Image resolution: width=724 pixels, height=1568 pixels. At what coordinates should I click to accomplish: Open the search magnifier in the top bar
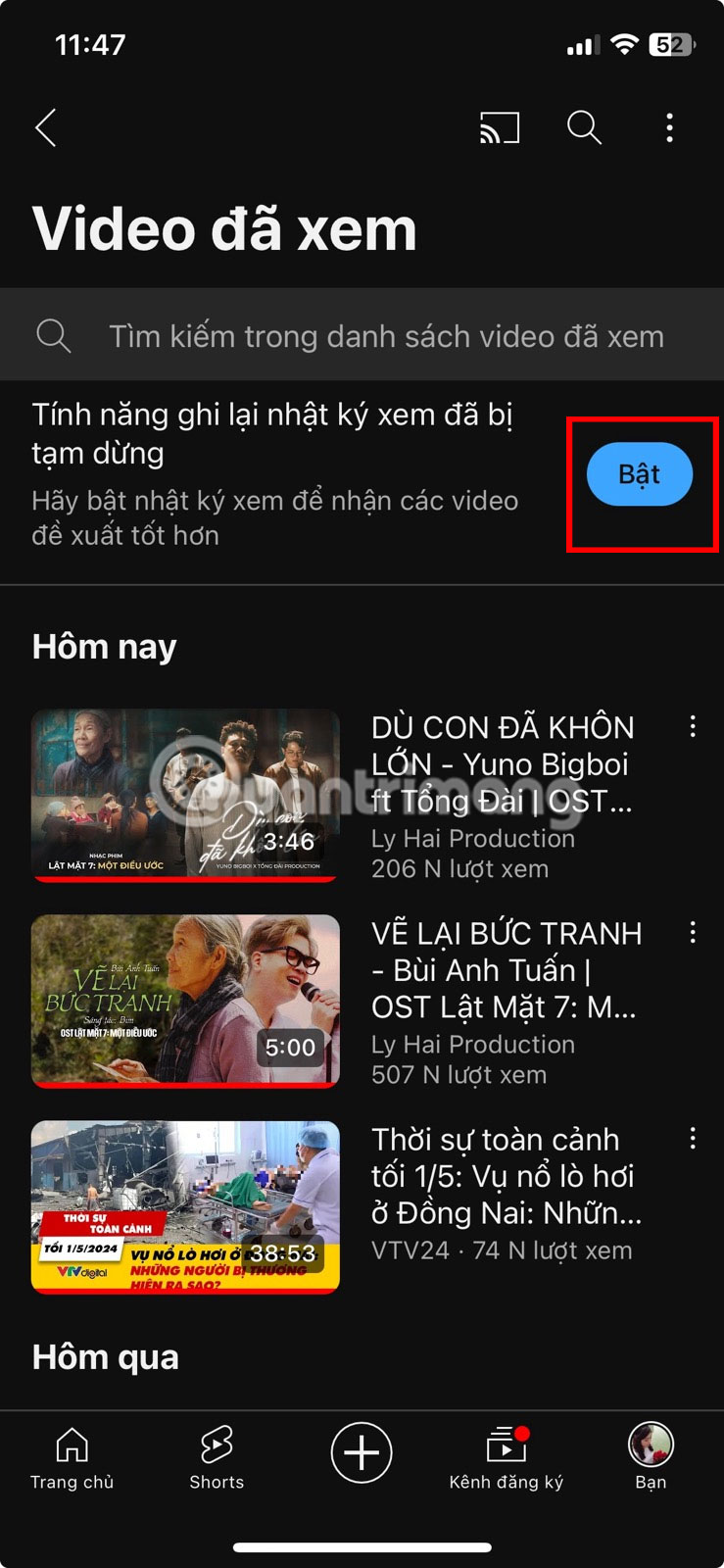584,127
